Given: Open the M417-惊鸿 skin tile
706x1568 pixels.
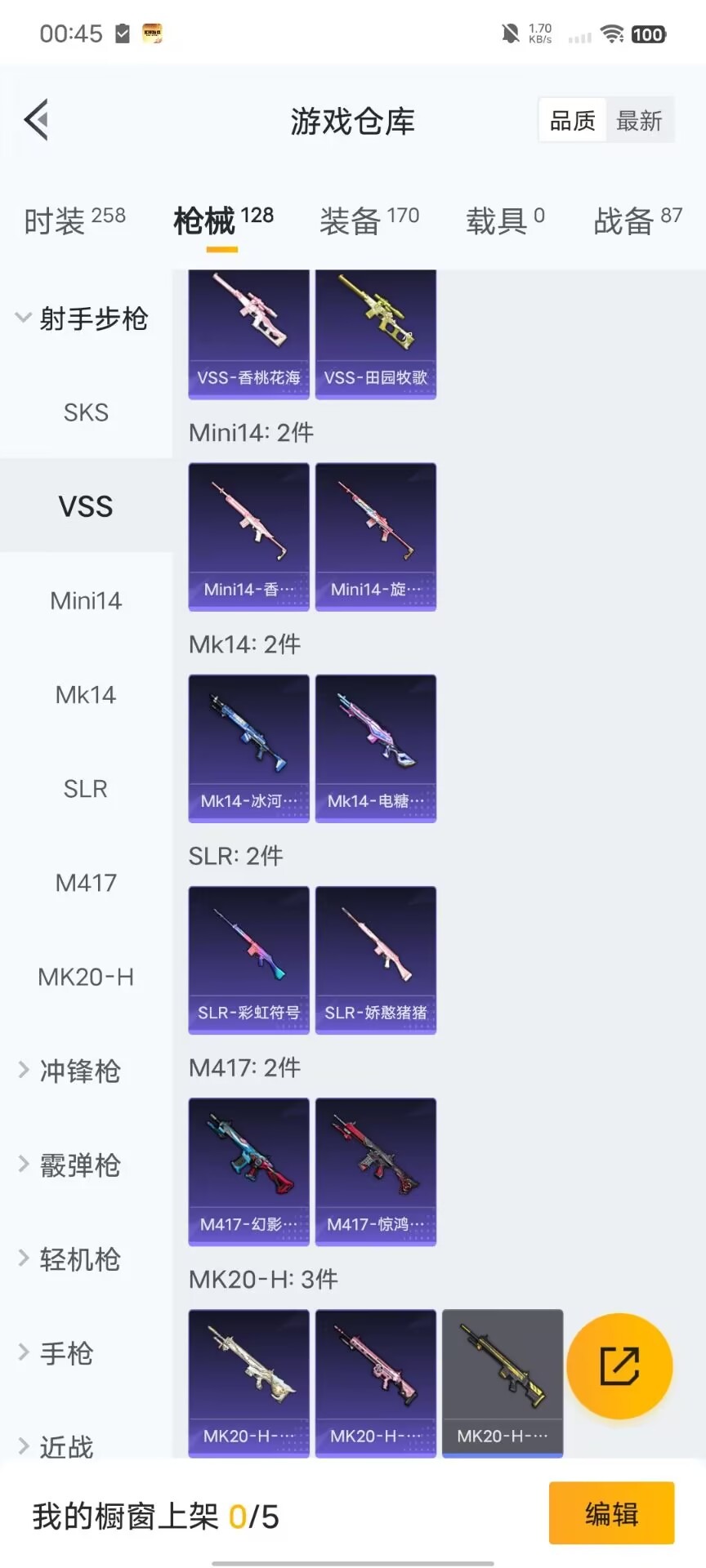Looking at the screenshot, I should click(x=376, y=1171).
